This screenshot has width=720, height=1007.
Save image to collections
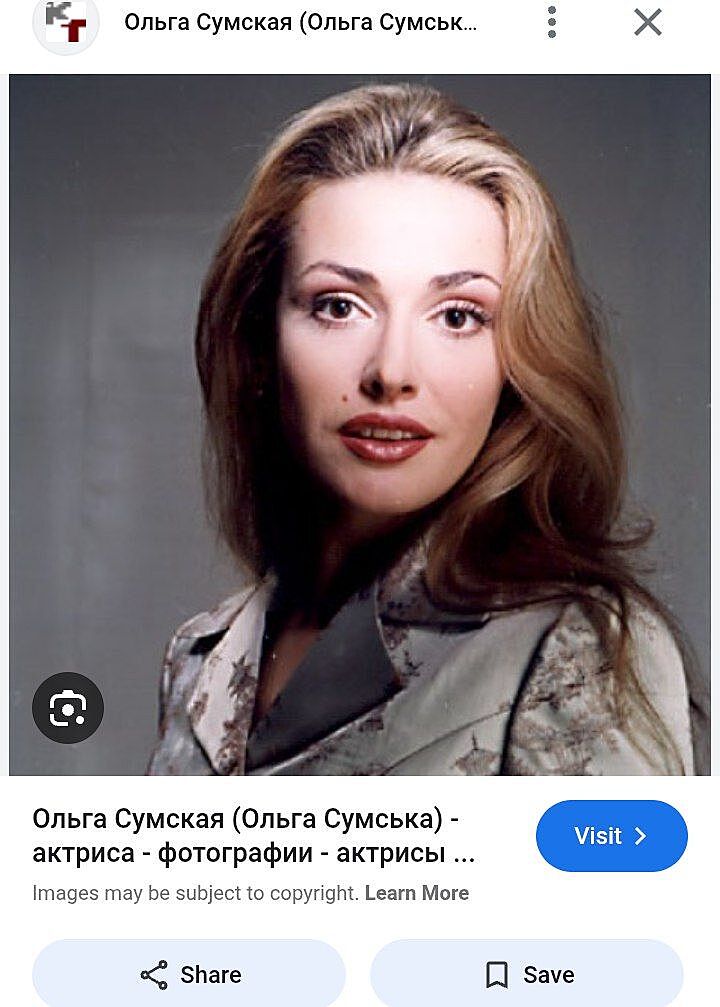tap(527, 974)
